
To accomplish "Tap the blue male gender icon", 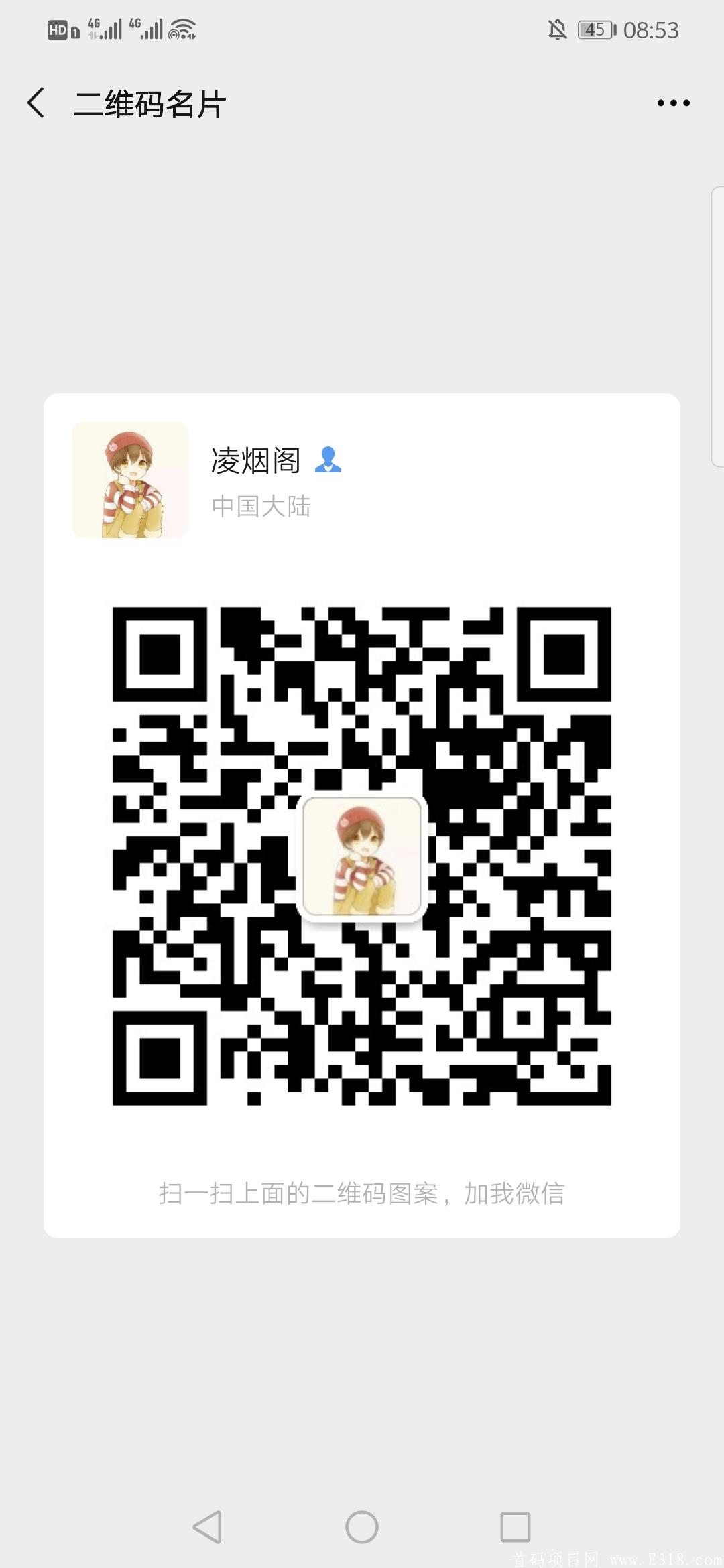I will tap(328, 460).
